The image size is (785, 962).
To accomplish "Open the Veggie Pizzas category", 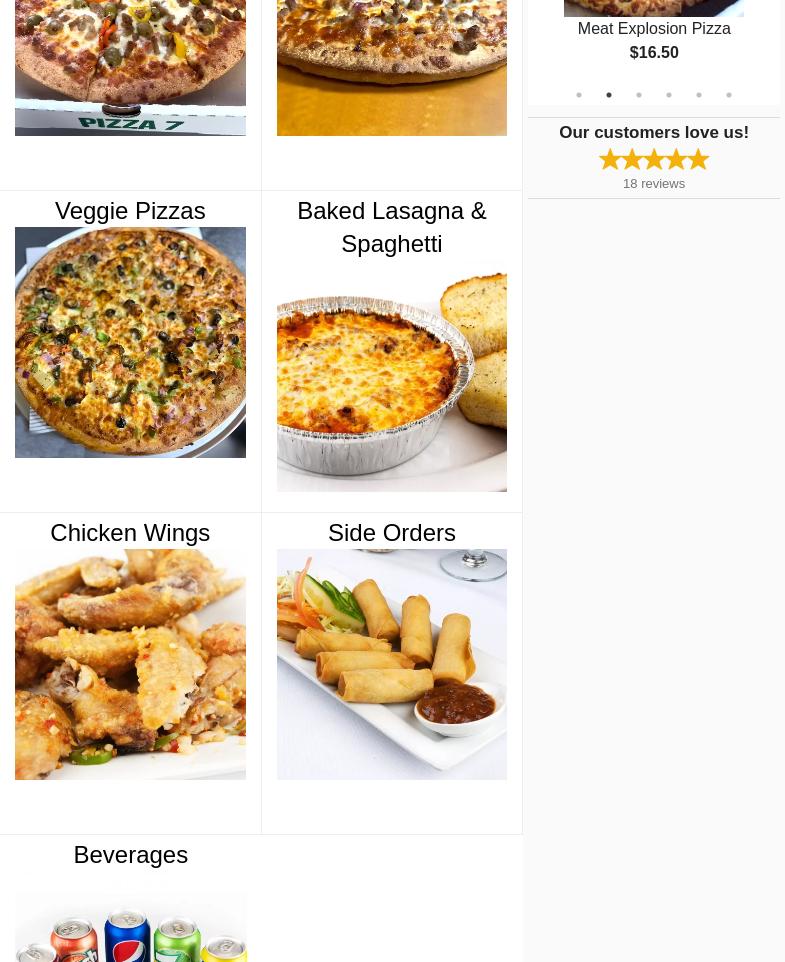I will point(130,341).
